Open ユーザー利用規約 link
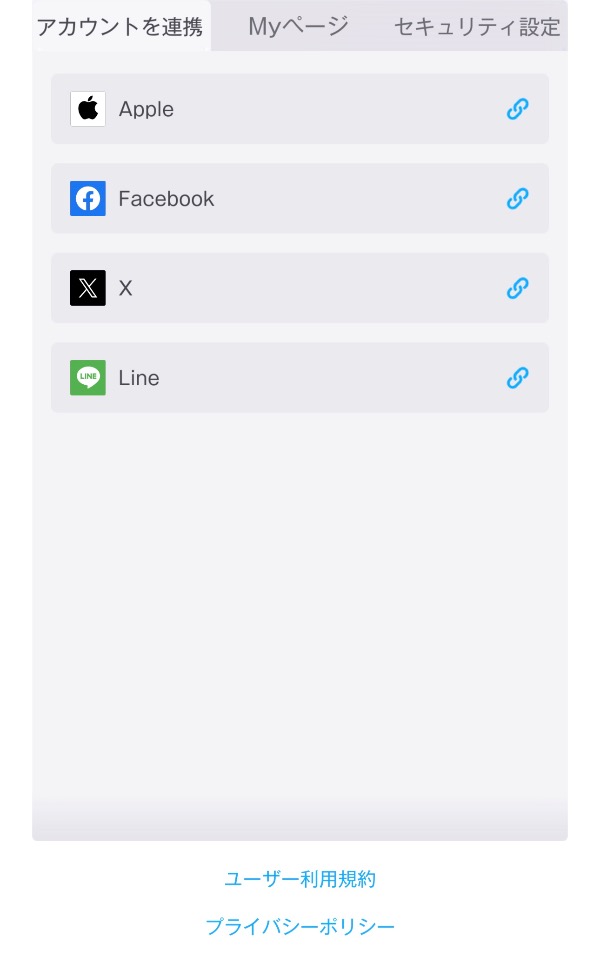Screen dimensions: 600x976 [300, 879]
